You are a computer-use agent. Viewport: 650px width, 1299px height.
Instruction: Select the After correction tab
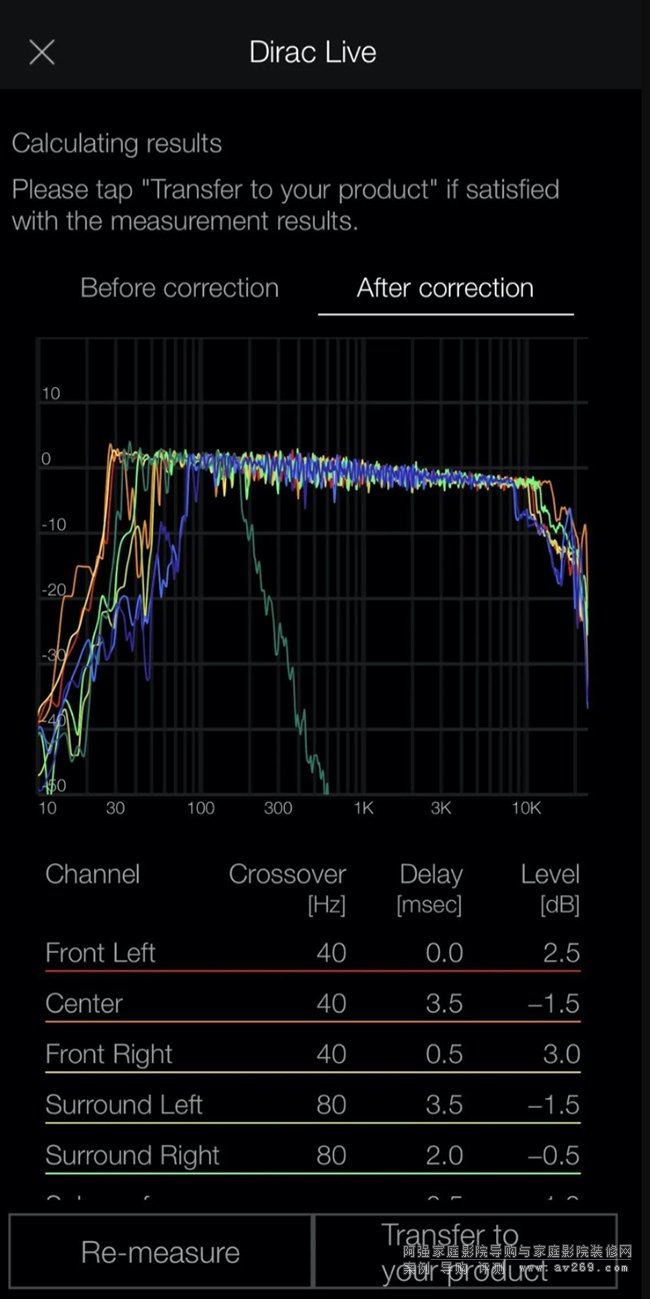(x=445, y=288)
